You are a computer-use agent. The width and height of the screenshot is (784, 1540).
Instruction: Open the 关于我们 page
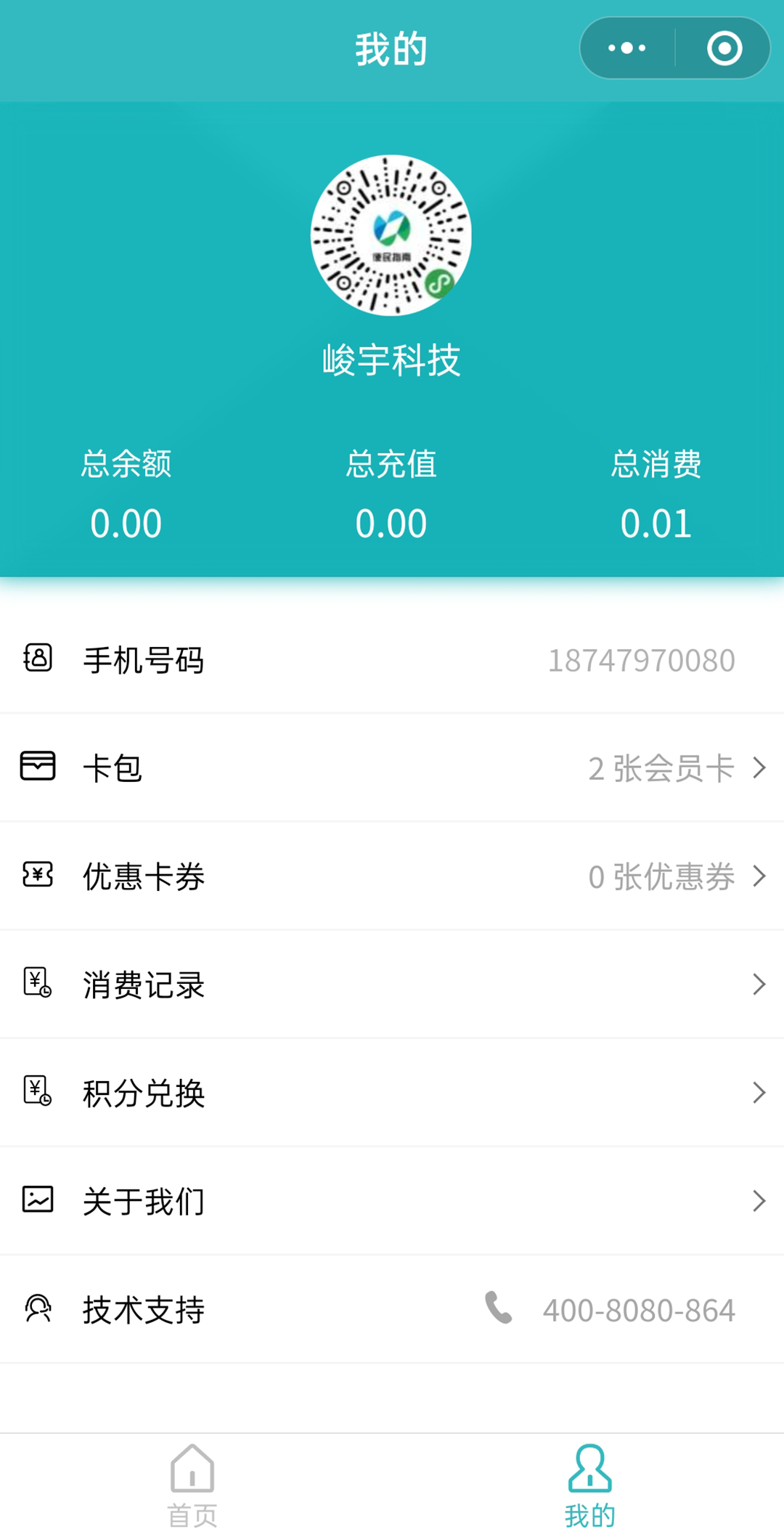pos(392,1201)
